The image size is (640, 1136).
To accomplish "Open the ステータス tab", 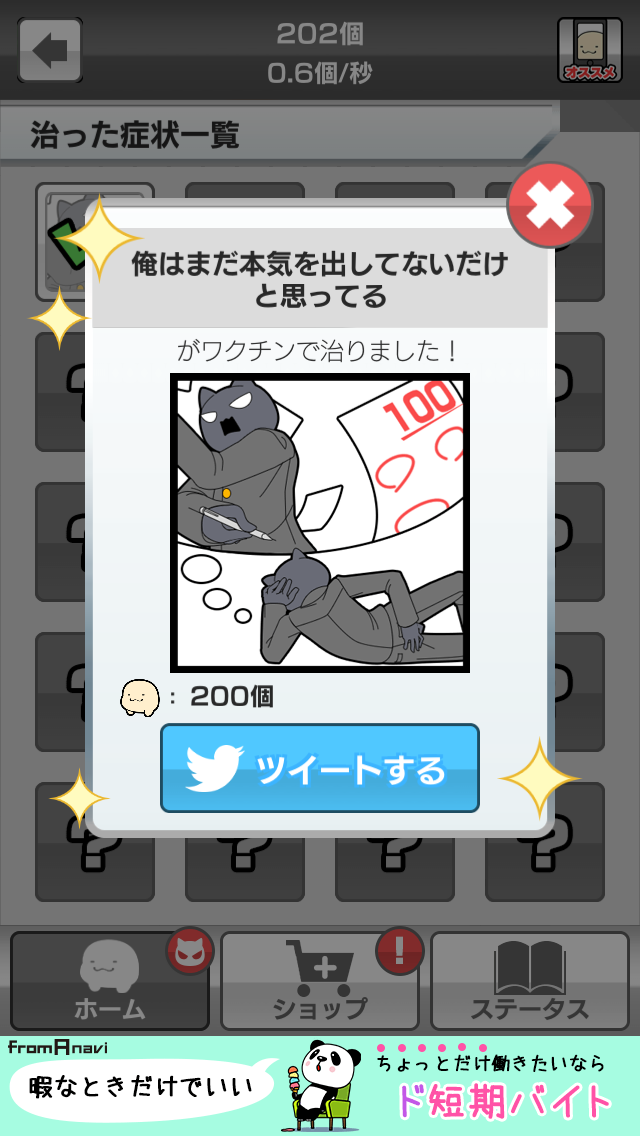I will [530, 981].
